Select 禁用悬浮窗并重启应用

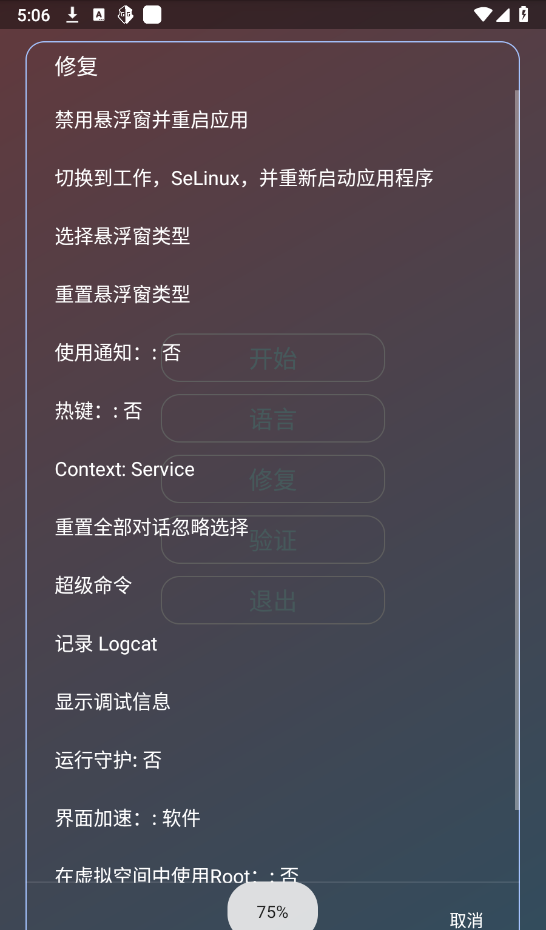272,120
